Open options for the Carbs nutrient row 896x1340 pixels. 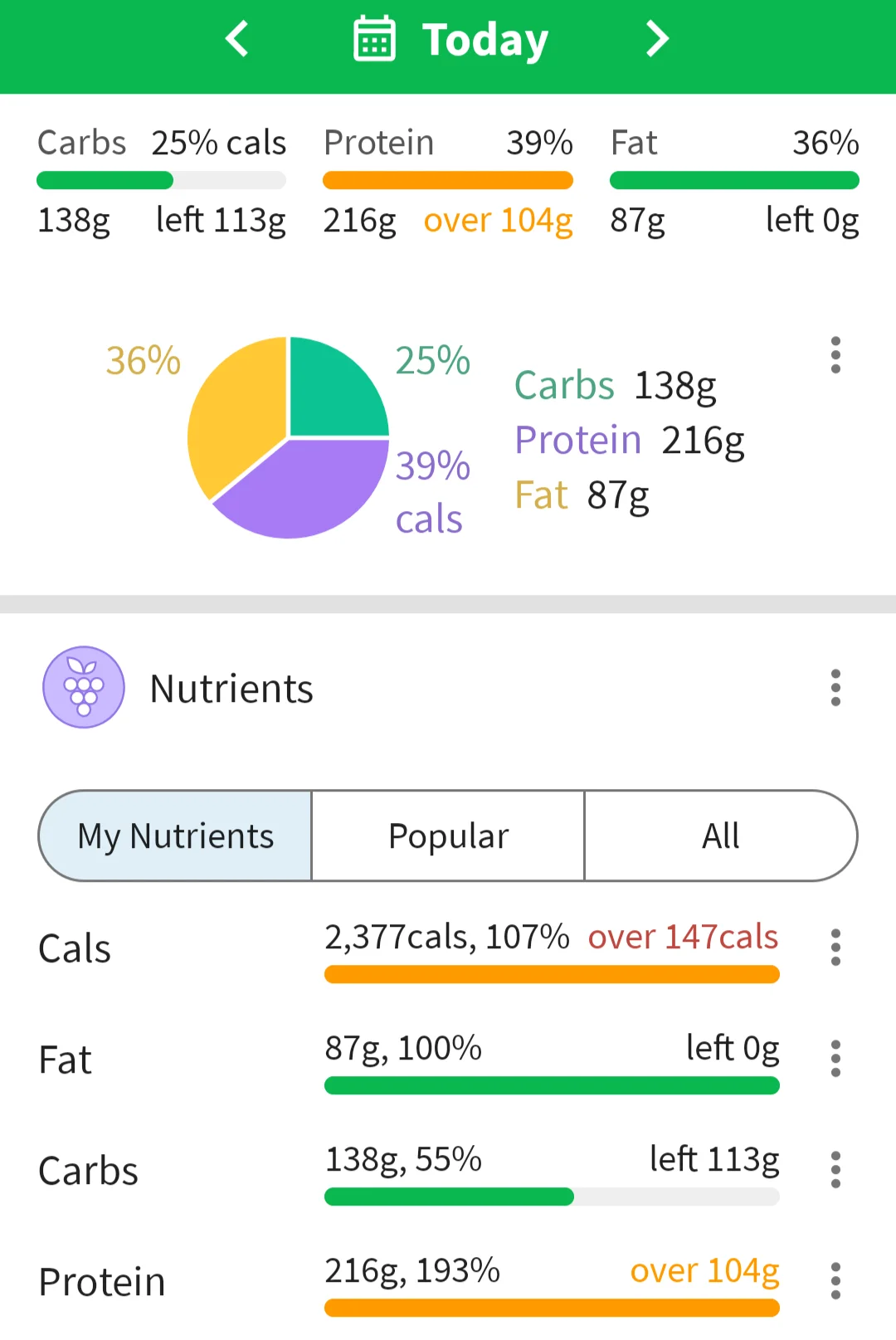[x=835, y=1170]
